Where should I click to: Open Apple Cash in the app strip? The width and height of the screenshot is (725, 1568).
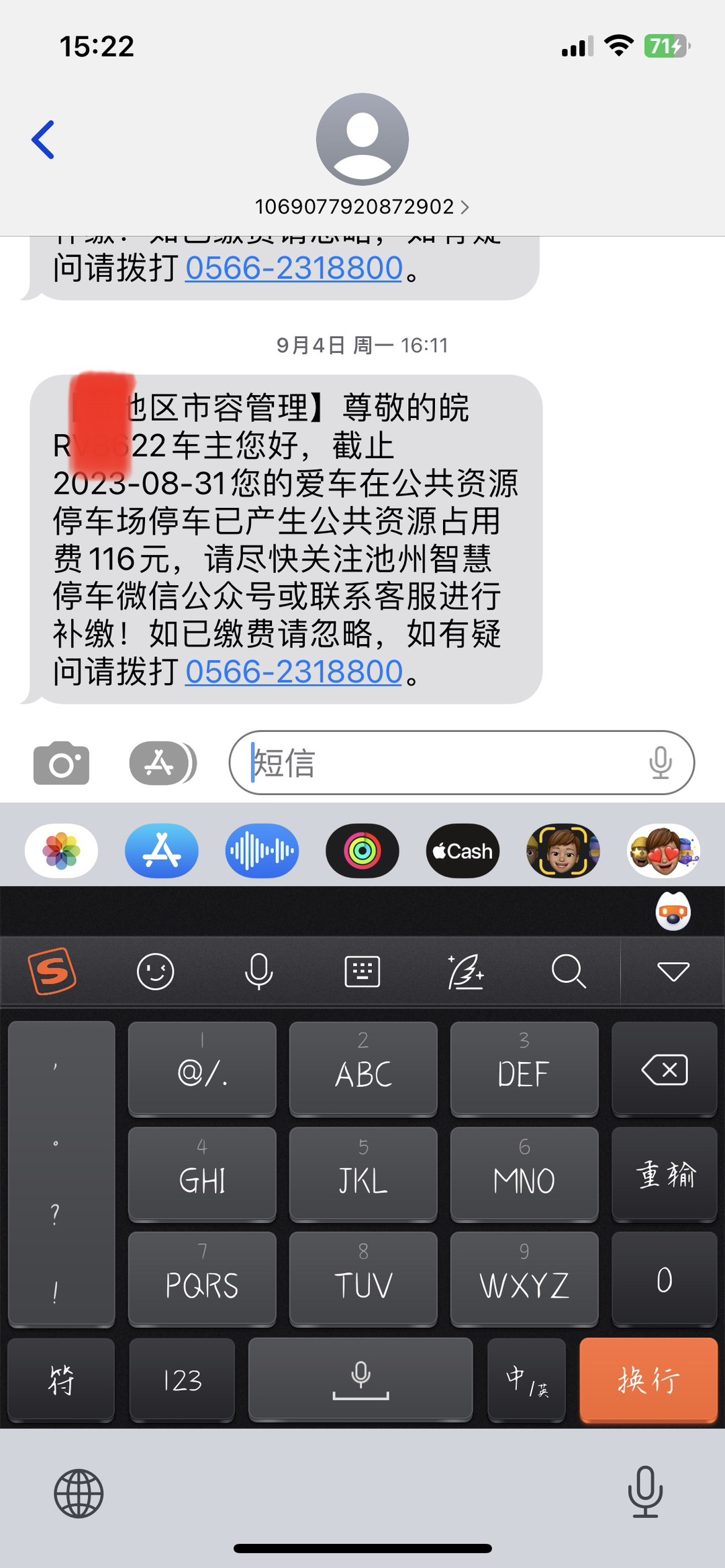click(463, 851)
